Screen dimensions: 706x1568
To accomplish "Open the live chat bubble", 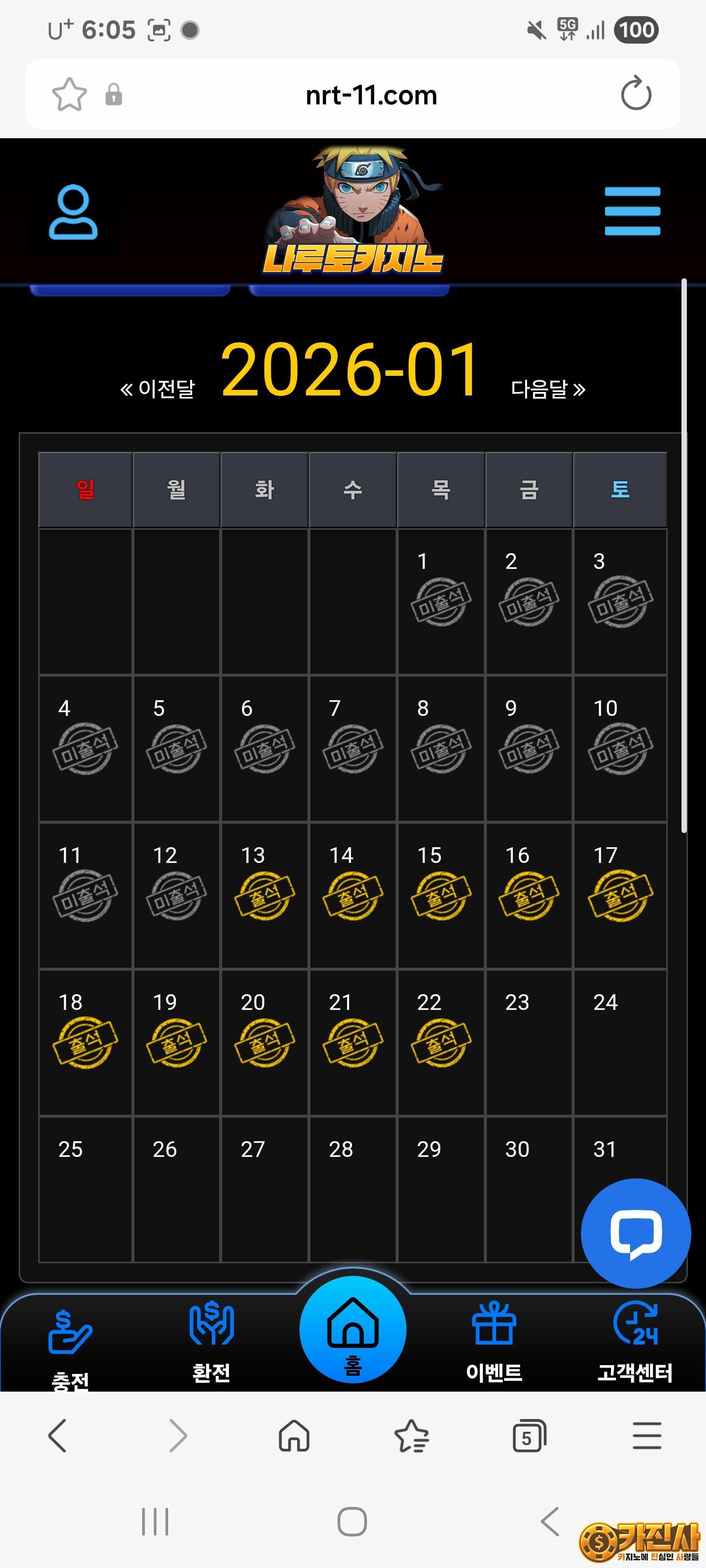I will (x=635, y=1233).
